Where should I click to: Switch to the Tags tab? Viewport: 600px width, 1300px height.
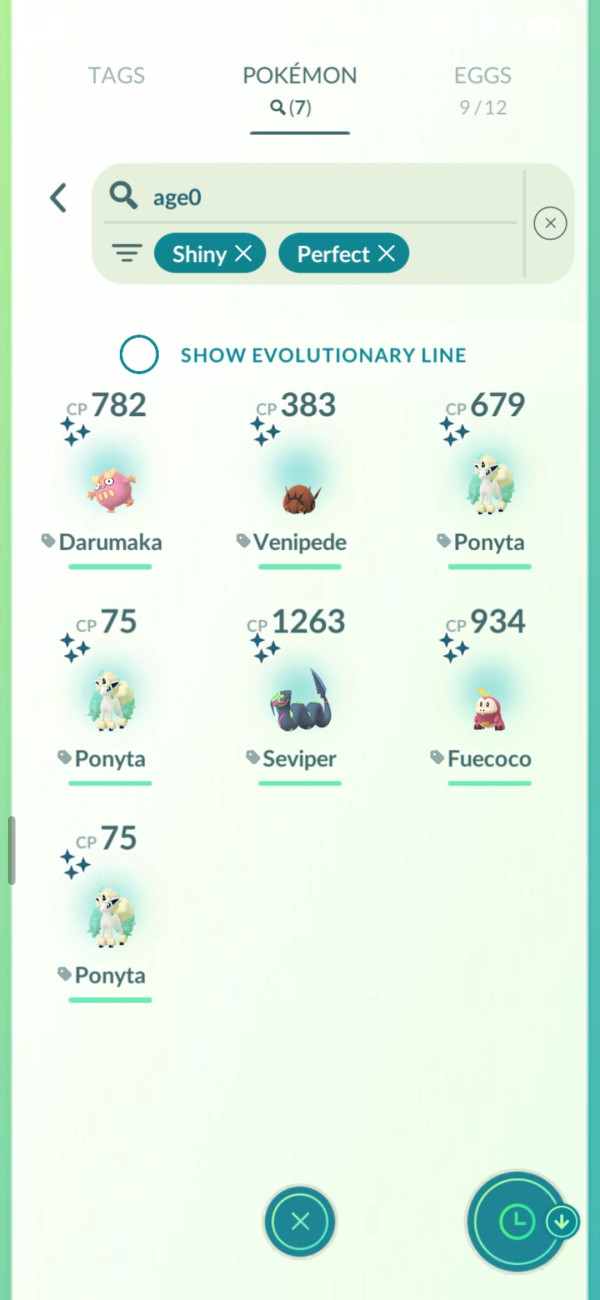pos(116,76)
